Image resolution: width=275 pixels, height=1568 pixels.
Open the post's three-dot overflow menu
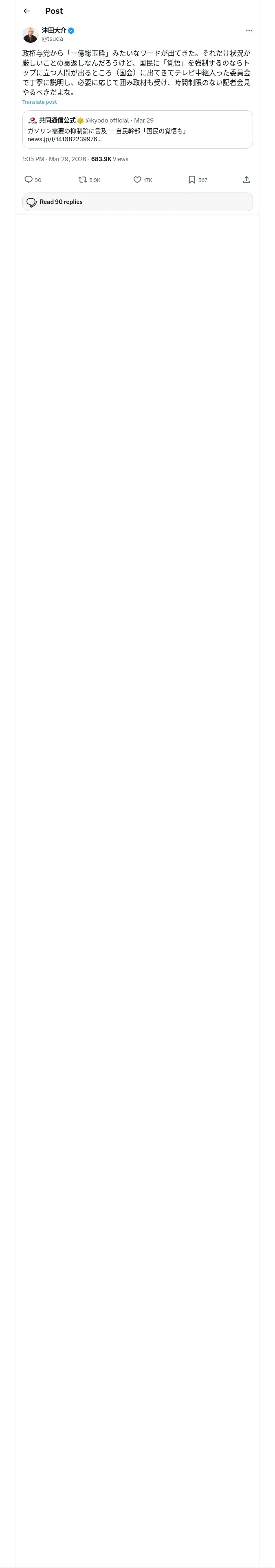click(249, 31)
